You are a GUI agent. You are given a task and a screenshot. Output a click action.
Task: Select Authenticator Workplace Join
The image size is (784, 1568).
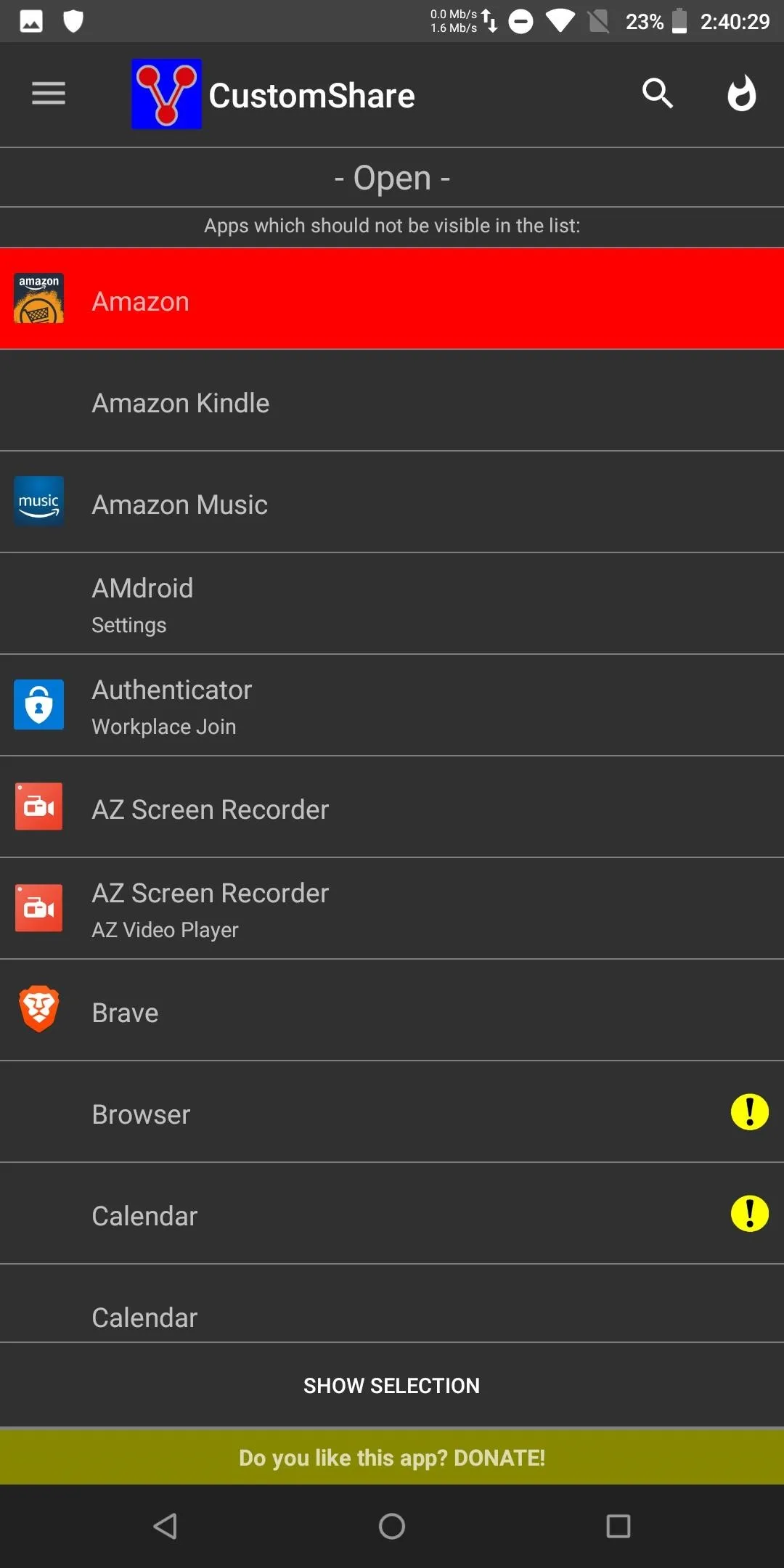pos(392,706)
